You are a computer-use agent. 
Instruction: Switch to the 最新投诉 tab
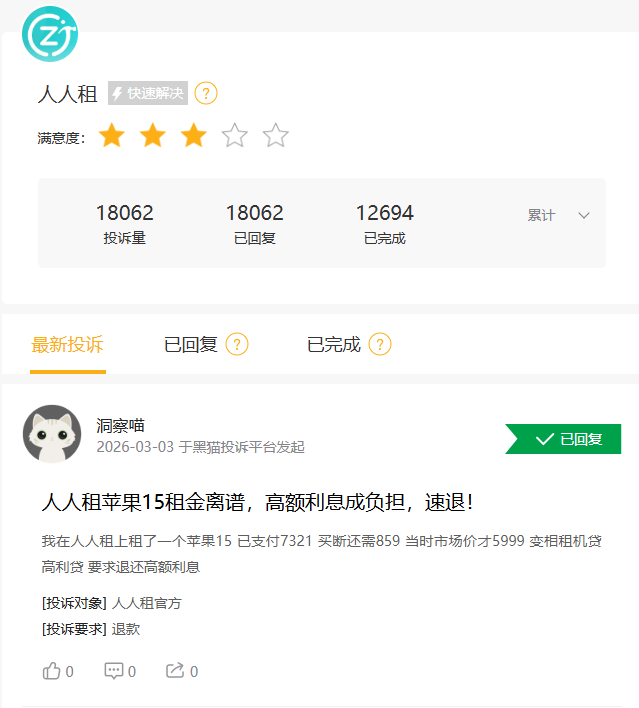click(x=67, y=345)
